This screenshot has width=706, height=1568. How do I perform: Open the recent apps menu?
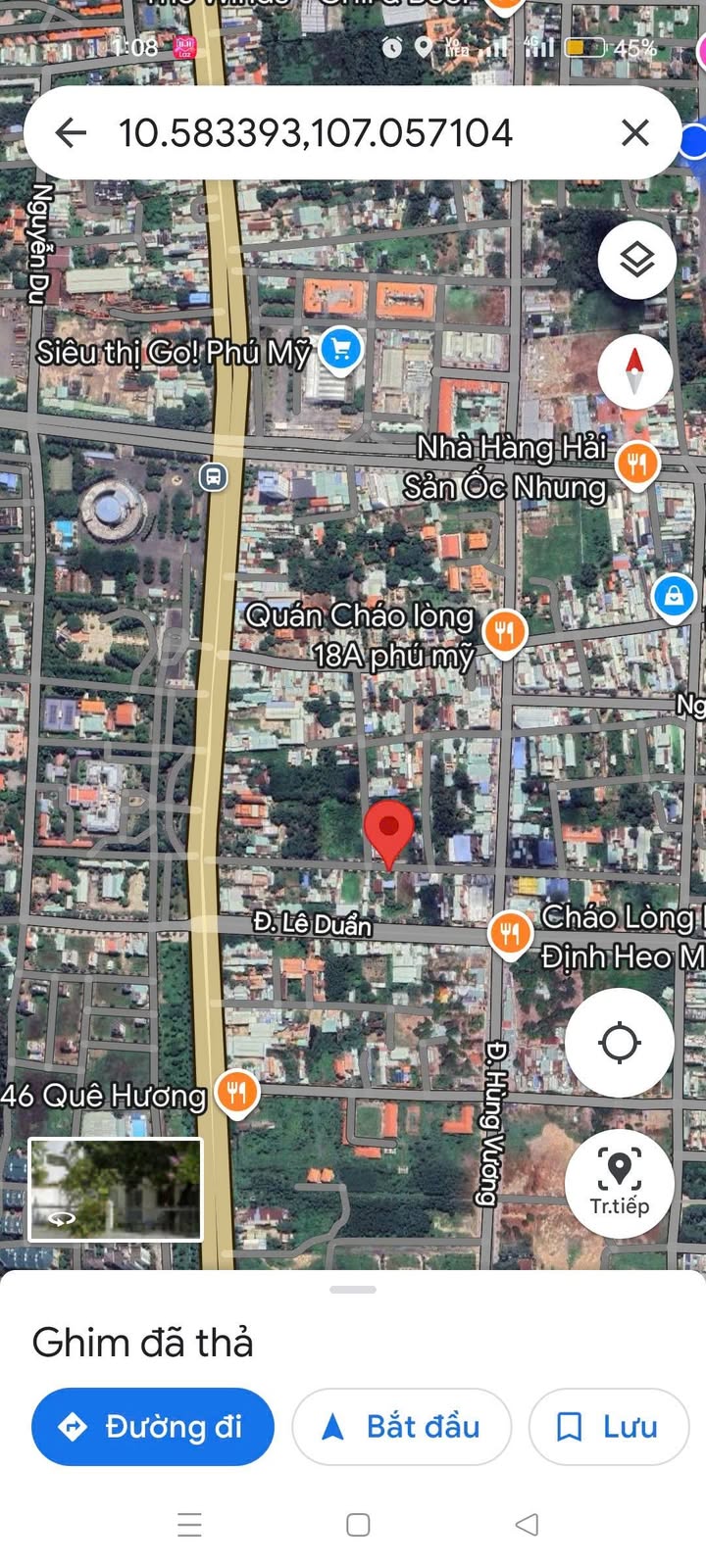[189, 1525]
